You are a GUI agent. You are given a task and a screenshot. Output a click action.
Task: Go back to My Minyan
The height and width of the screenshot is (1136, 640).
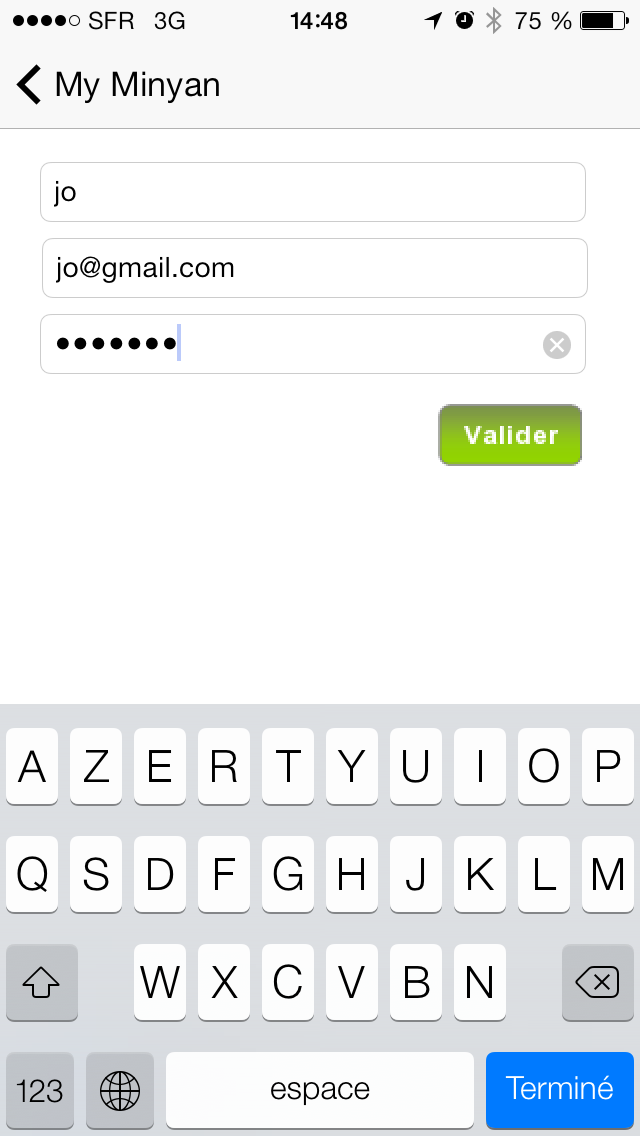point(118,85)
